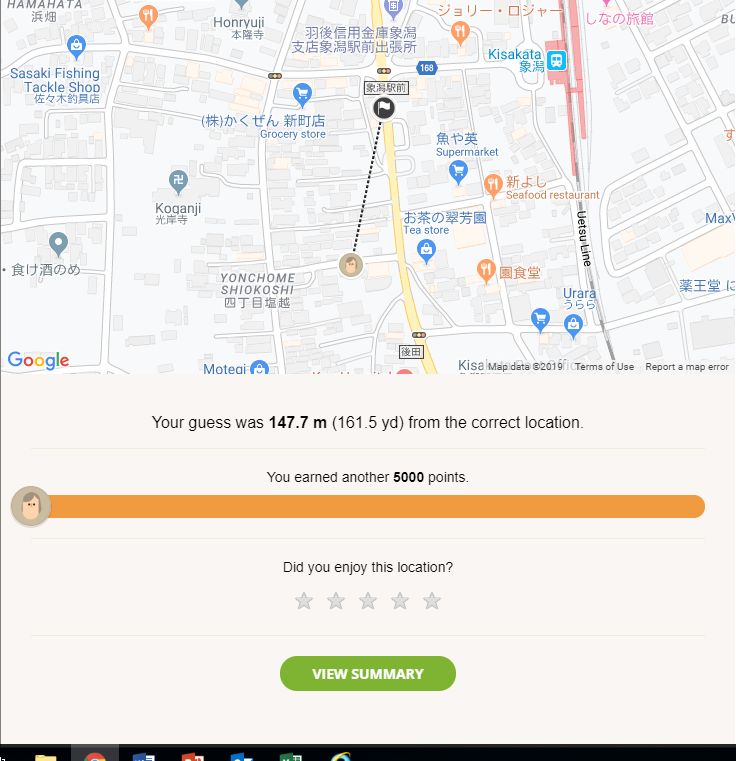The width and height of the screenshot is (736, 761).
Task: Open the Terms of Use link
Action: tap(604, 367)
